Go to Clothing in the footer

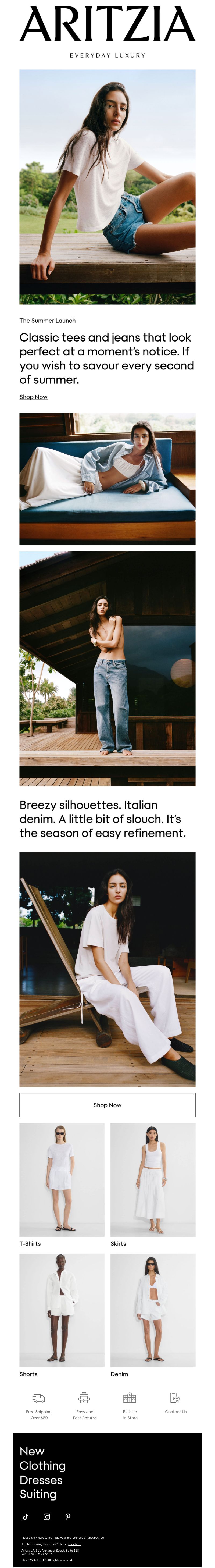43,1466
